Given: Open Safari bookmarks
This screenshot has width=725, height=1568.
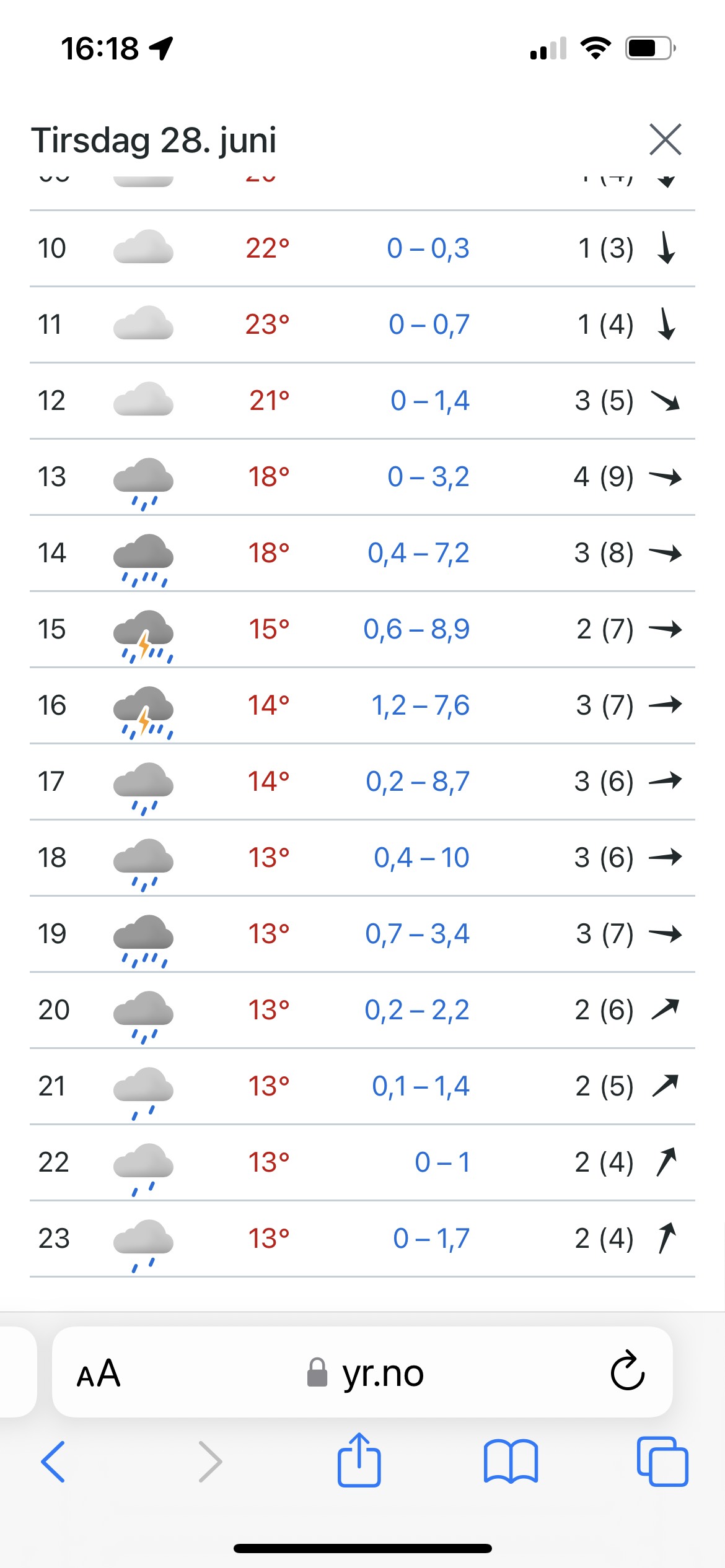Looking at the screenshot, I should [x=511, y=1461].
